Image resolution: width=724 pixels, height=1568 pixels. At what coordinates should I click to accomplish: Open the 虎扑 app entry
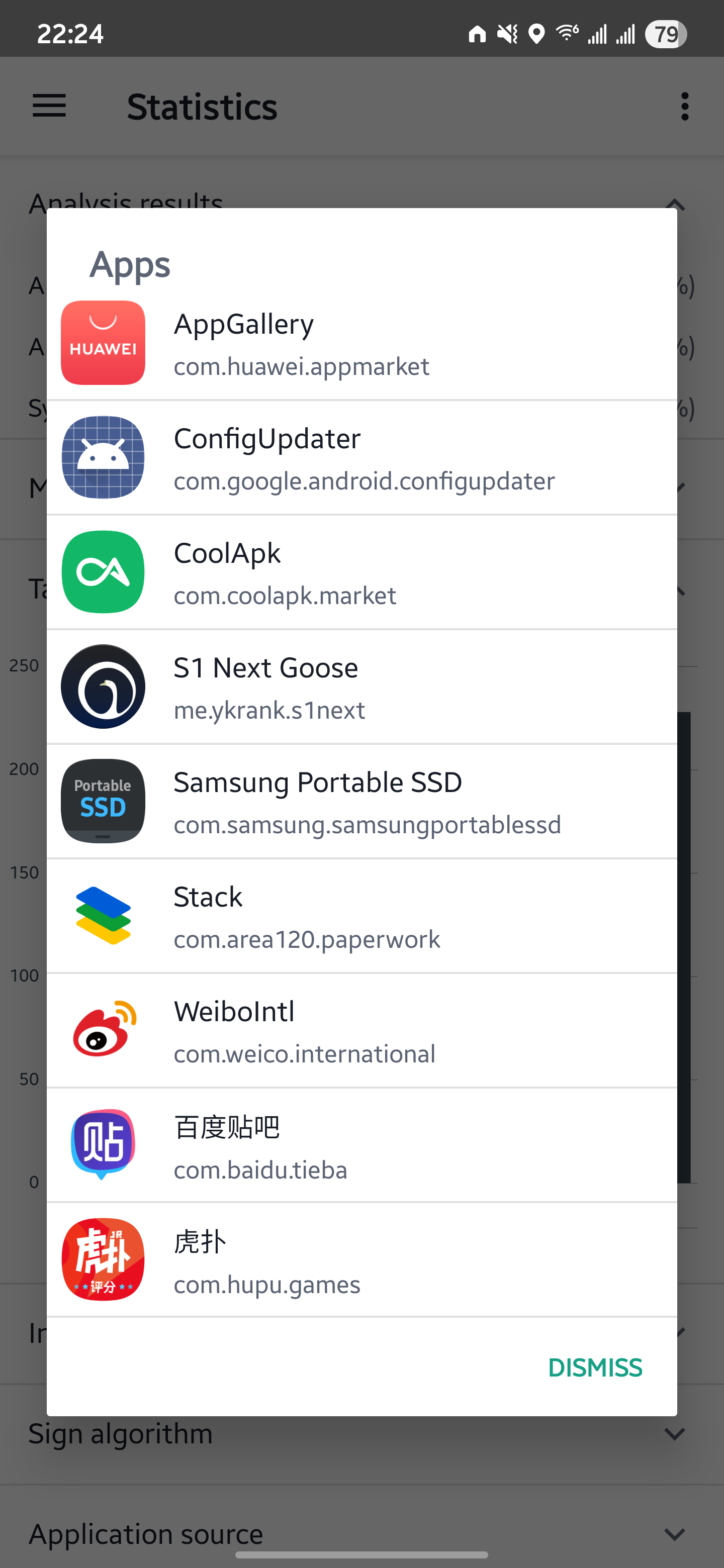pos(361,1260)
